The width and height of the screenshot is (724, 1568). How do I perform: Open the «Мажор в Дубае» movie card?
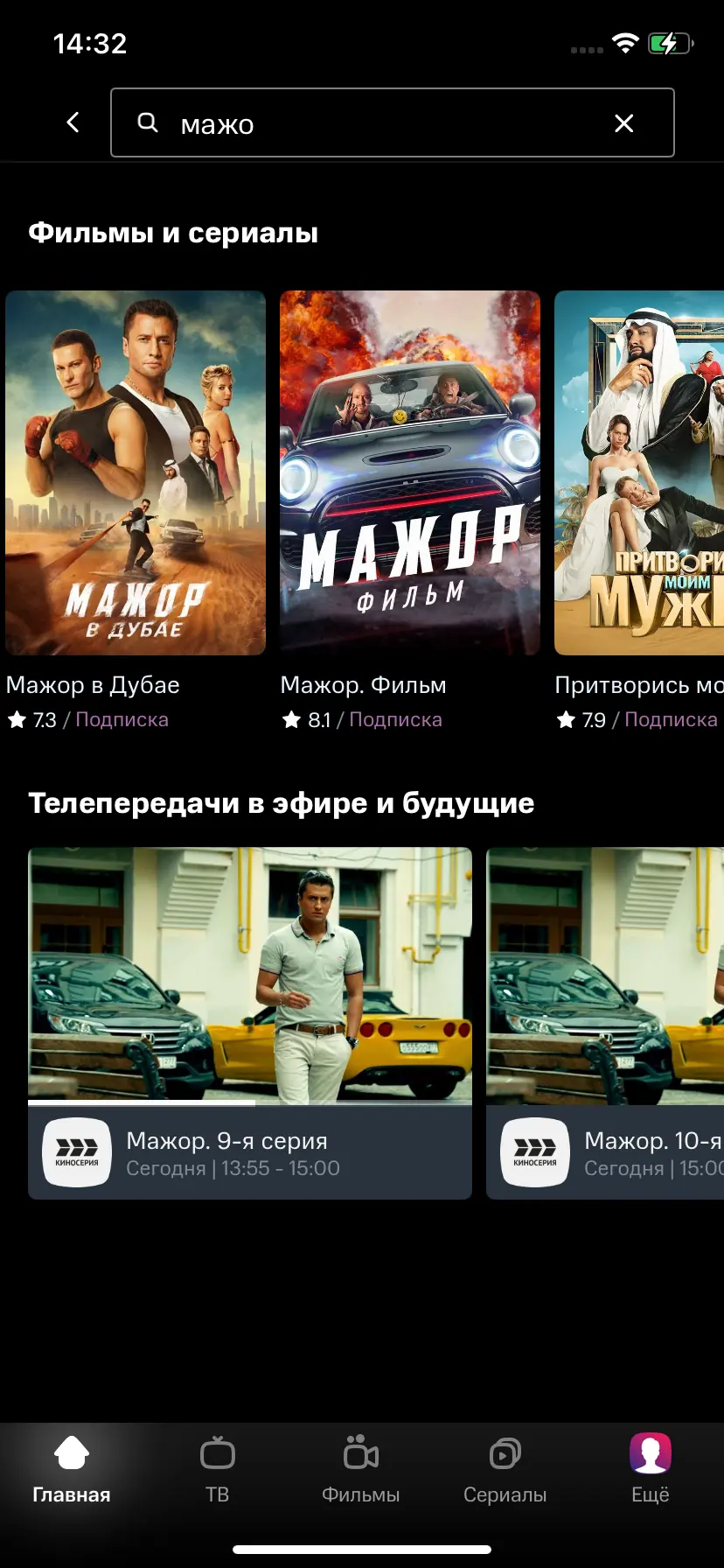click(x=136, y=472)
